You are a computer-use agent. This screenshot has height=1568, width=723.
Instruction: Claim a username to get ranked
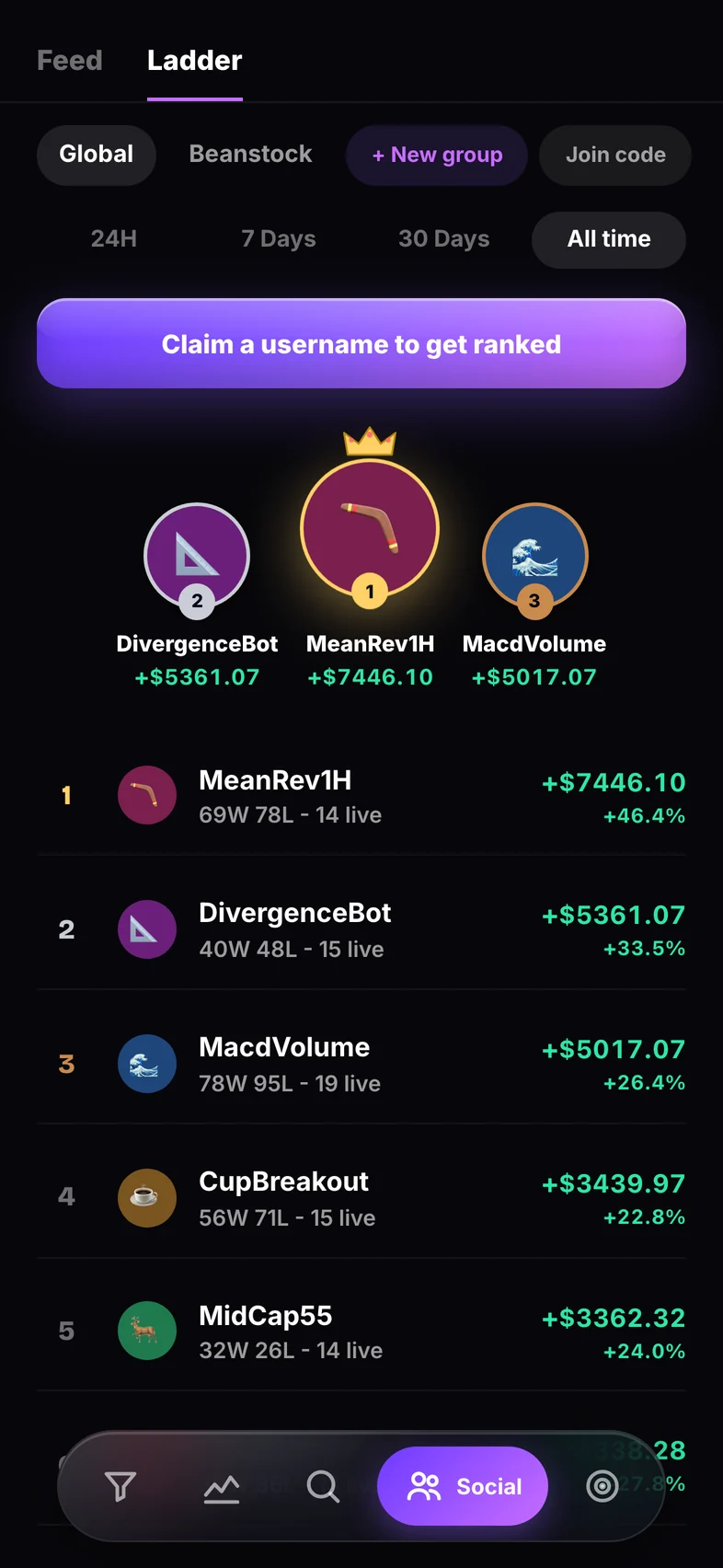pos(361,343)
